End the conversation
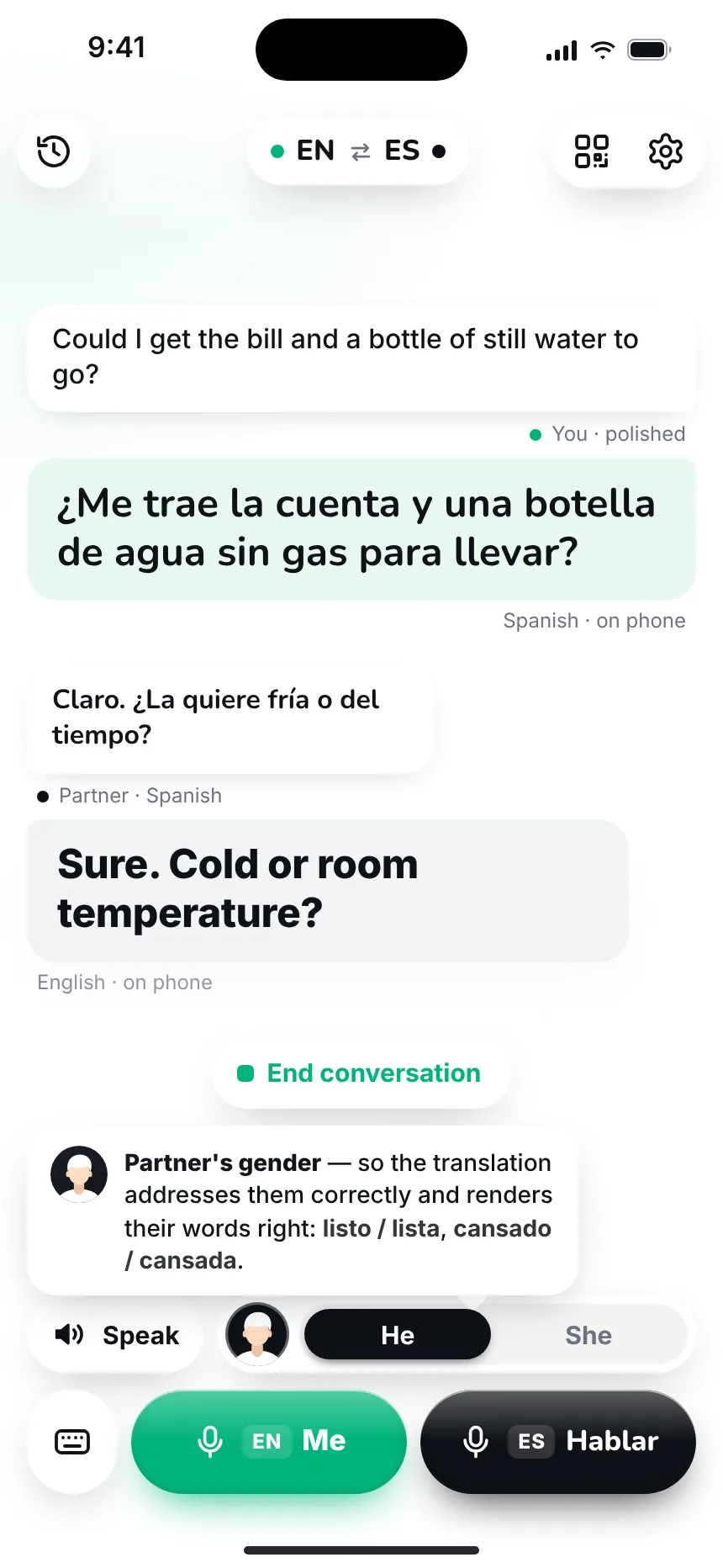 361,1073
